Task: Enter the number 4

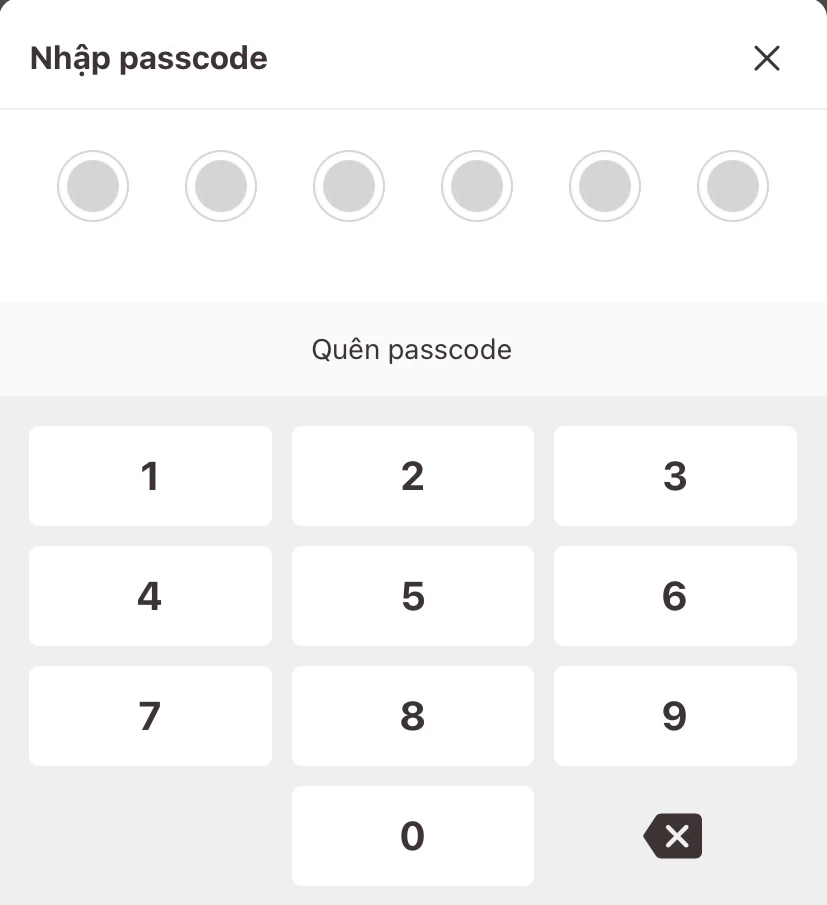Action: point(150,596)
